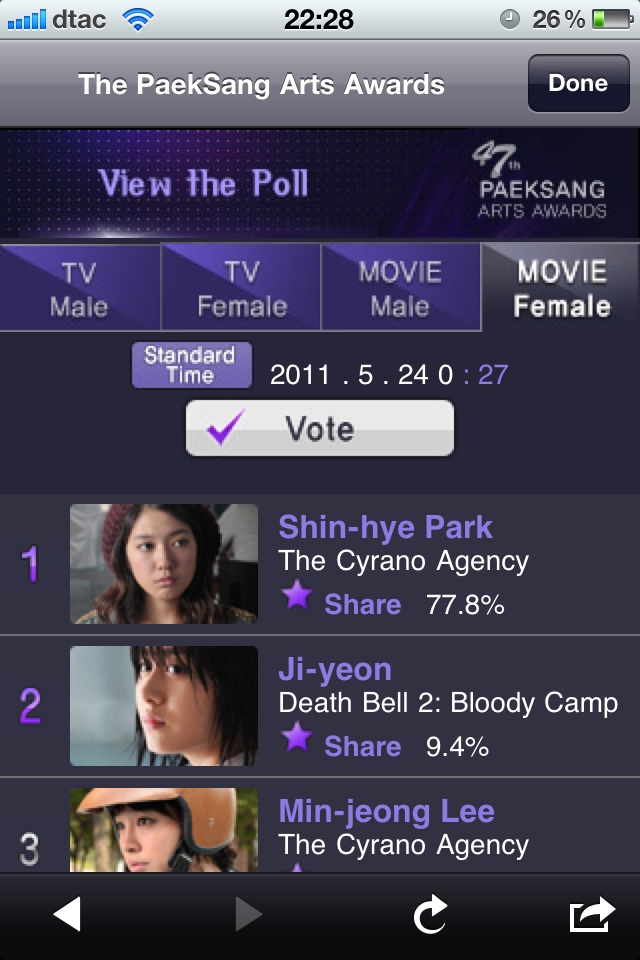
Task: Open Shin-hye Park's entry
Action: [385, 527]
